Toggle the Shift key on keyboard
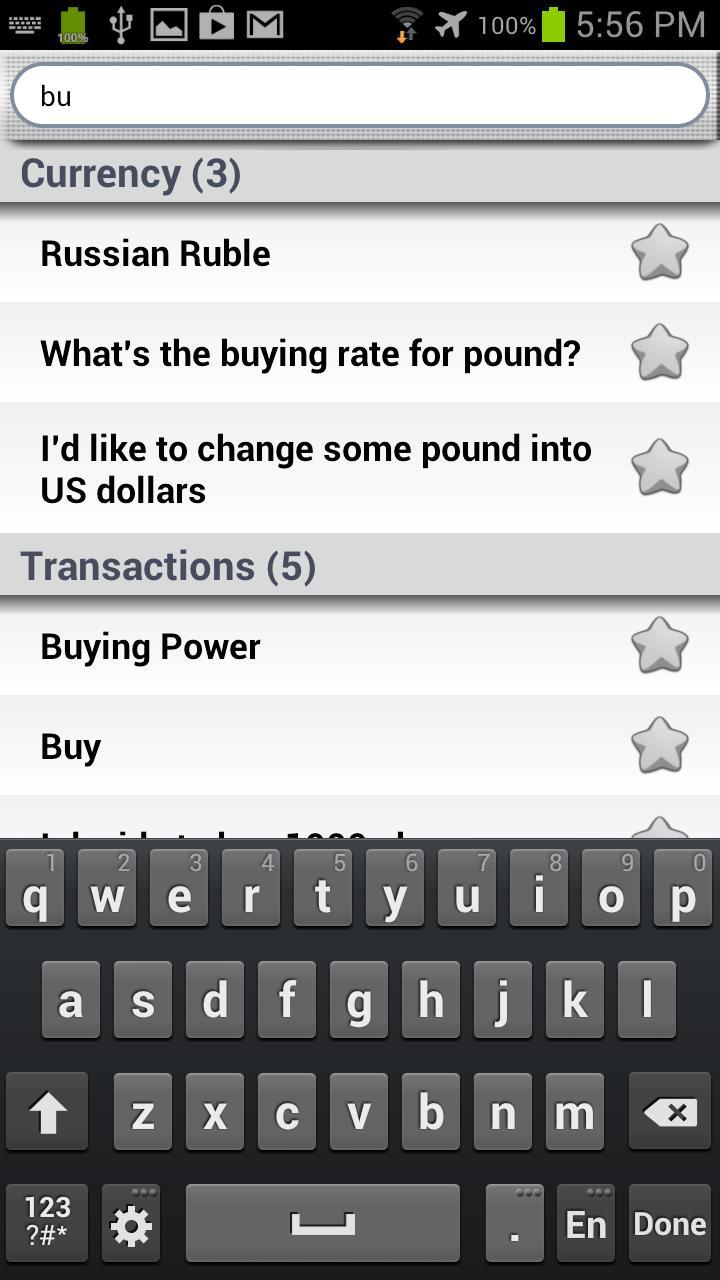 46,1111
